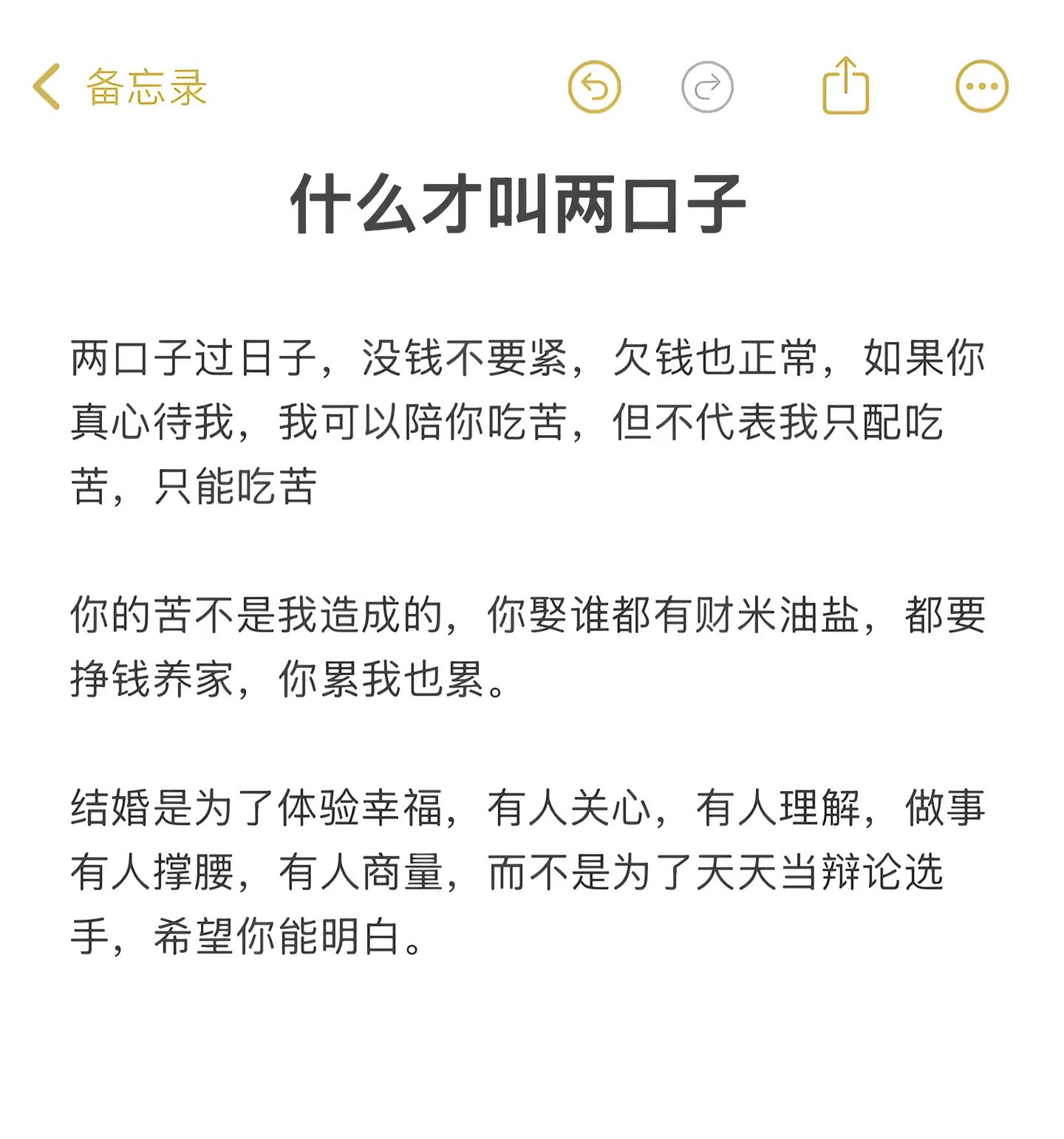Select "备忘录" to return to notes list

tap(144, 87)
